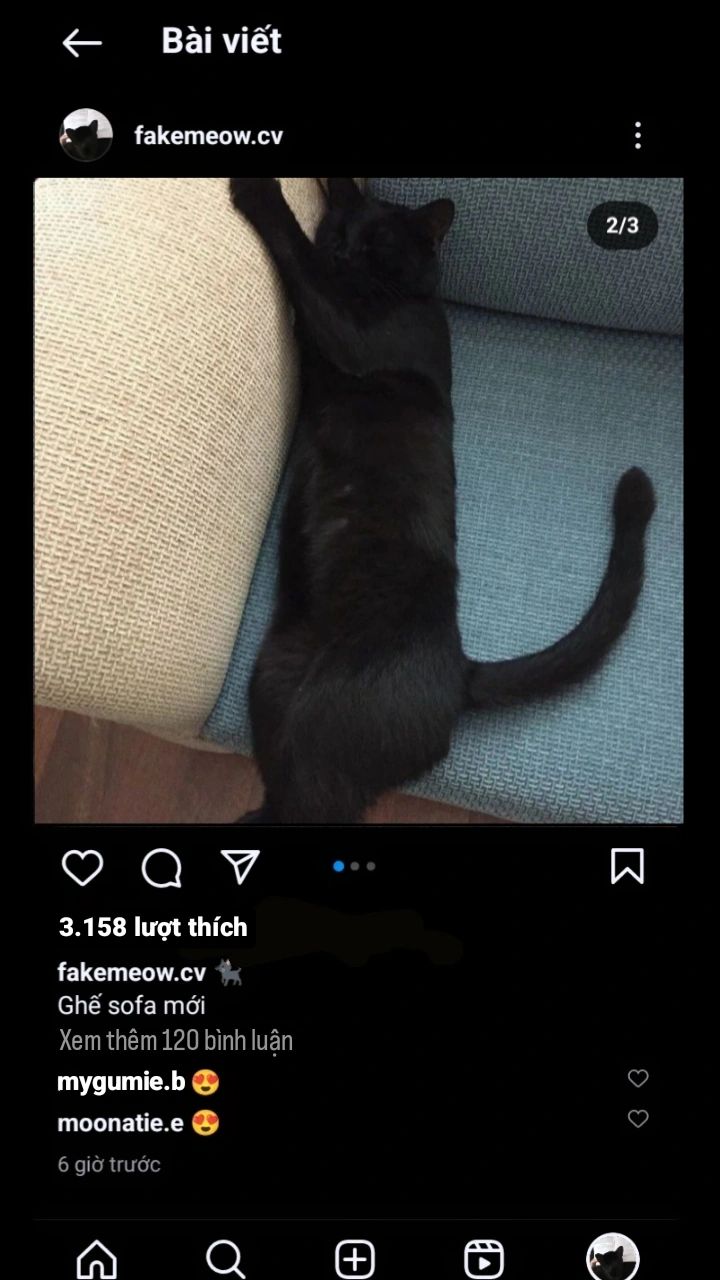Like mygumie.b's comment
The image size is (720, 1280).
pos(638,1078)
